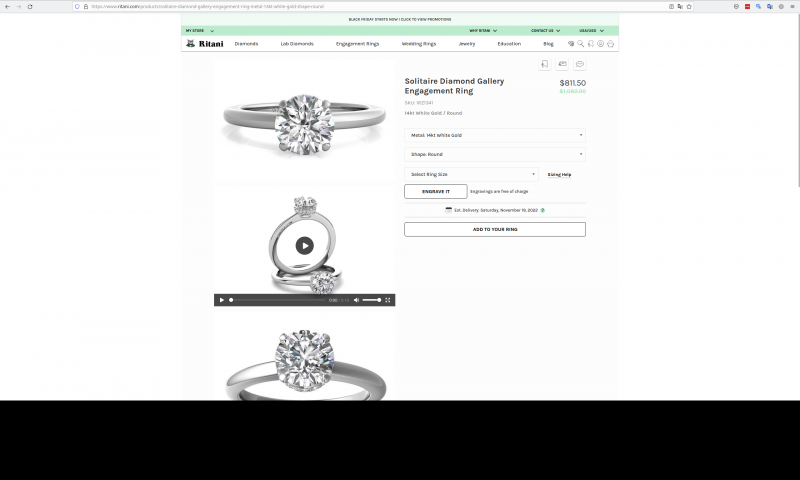View the Black Friday promotions banner
The height and width of the screenshot is (480, 800).
(x=399, y=19)
